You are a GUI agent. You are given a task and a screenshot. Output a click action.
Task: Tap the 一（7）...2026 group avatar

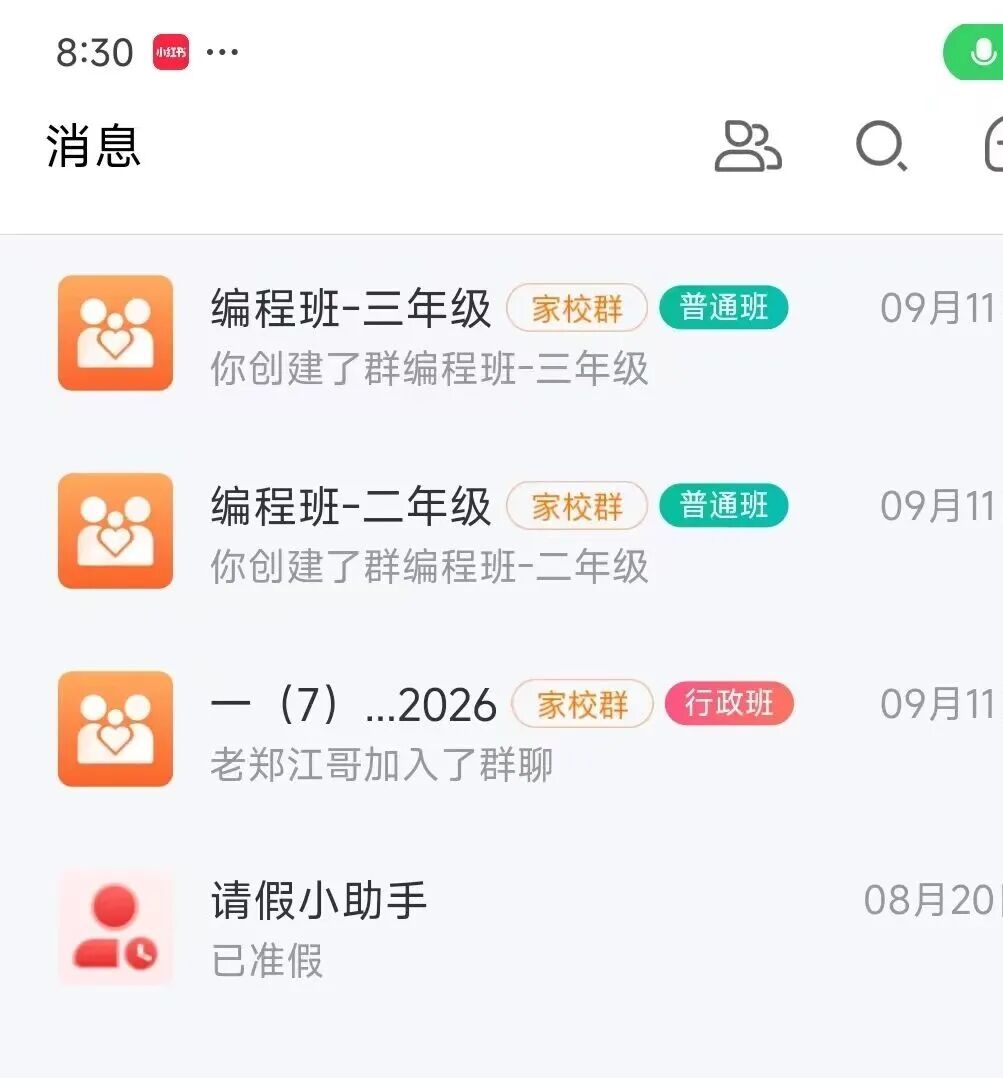point(114,728)
